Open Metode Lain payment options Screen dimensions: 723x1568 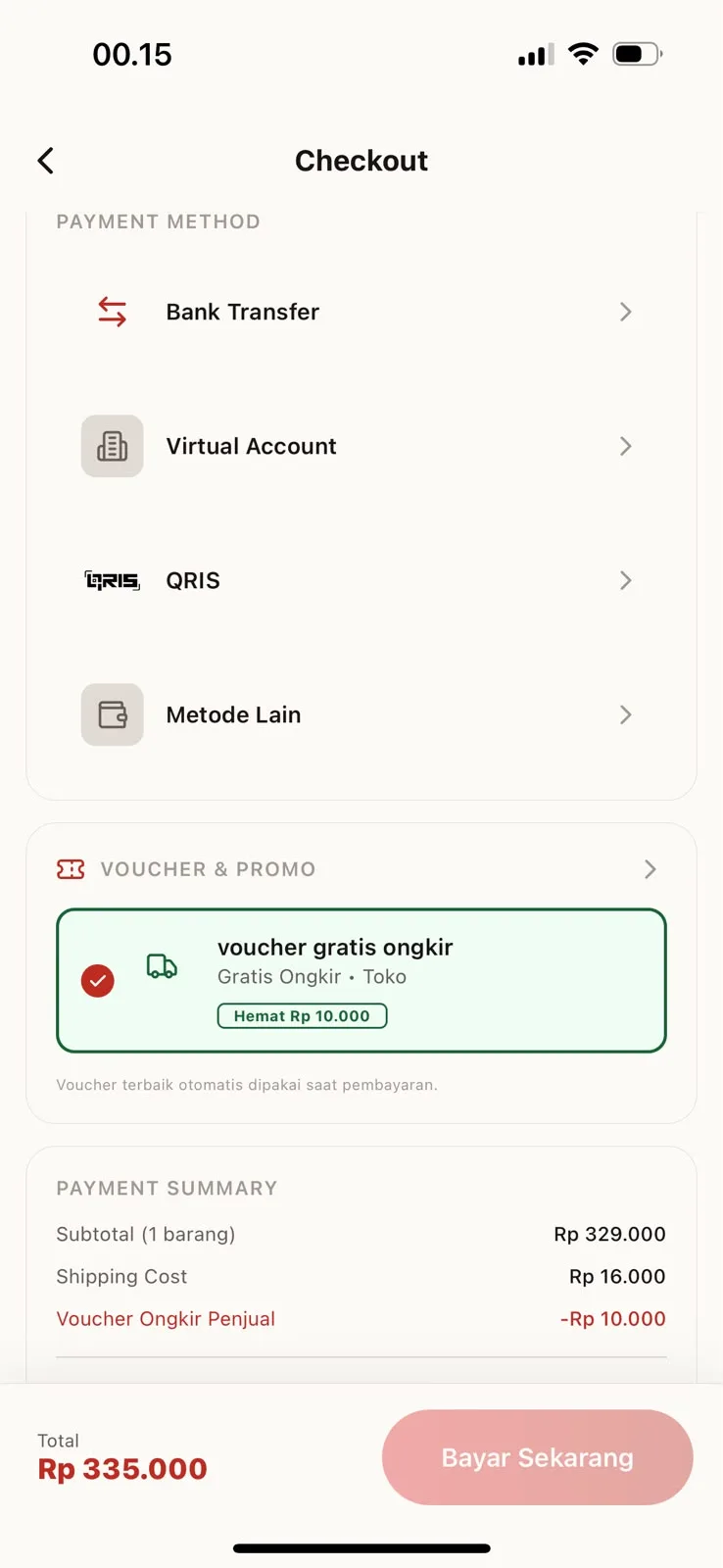361,714
